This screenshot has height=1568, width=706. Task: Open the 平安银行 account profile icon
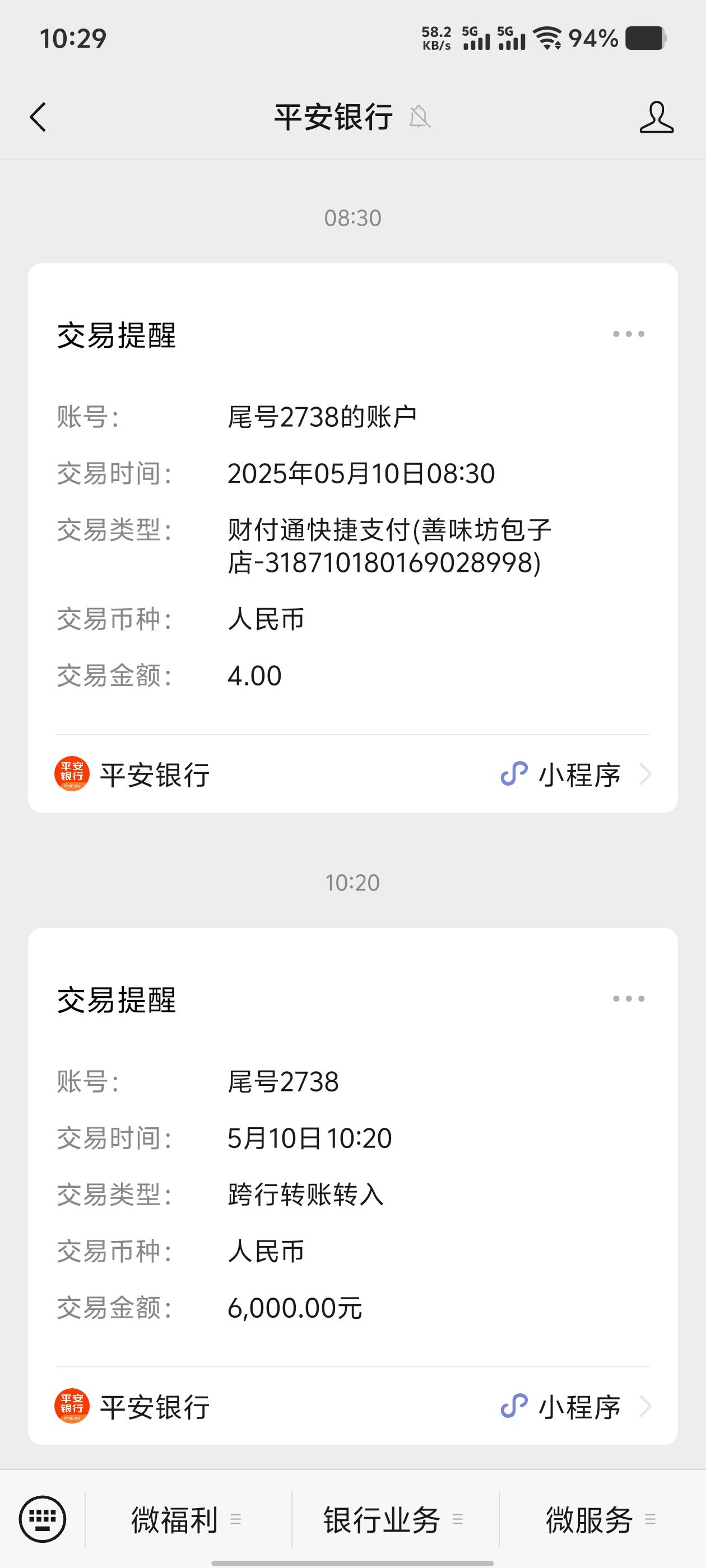(x=656, y=117)
